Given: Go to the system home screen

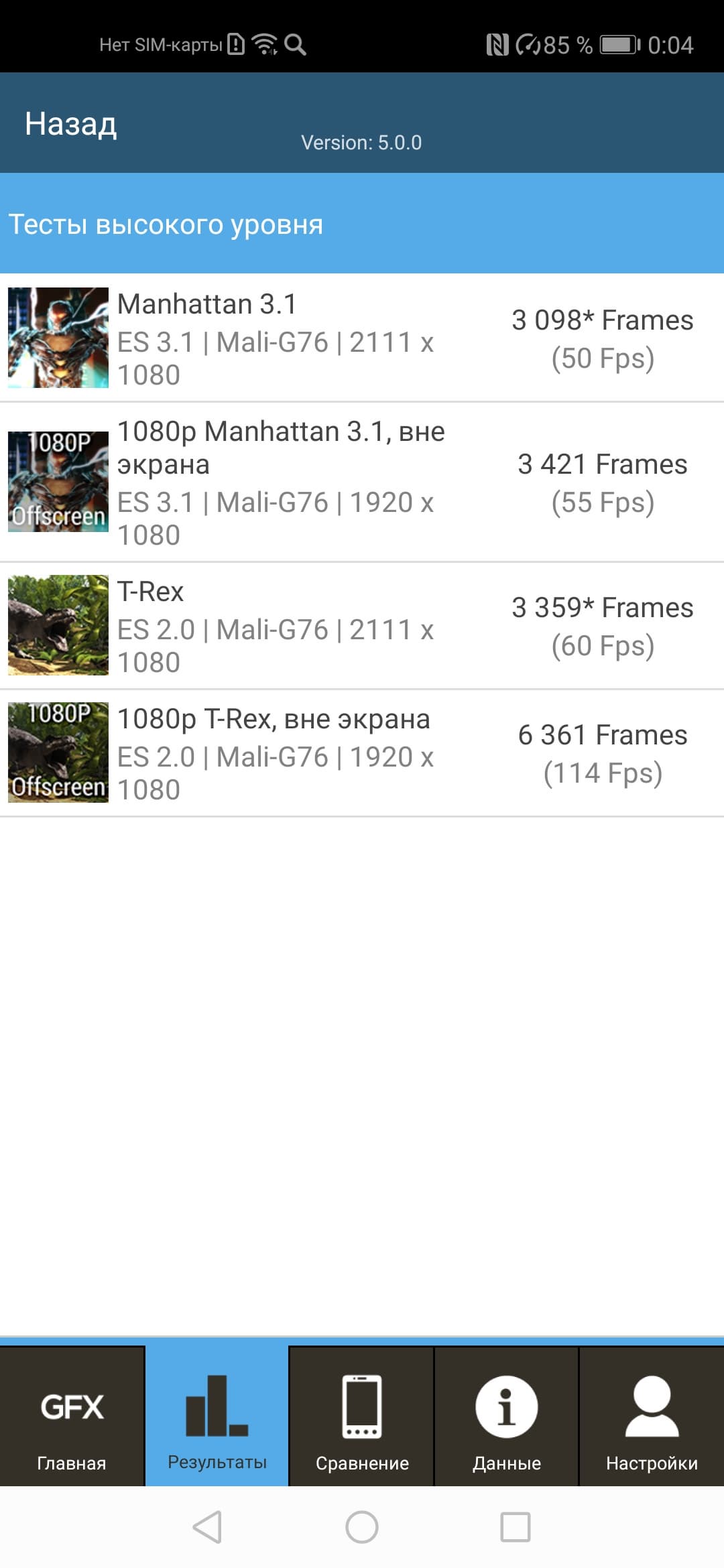Looking at the screenshot, I should 362,1528.
